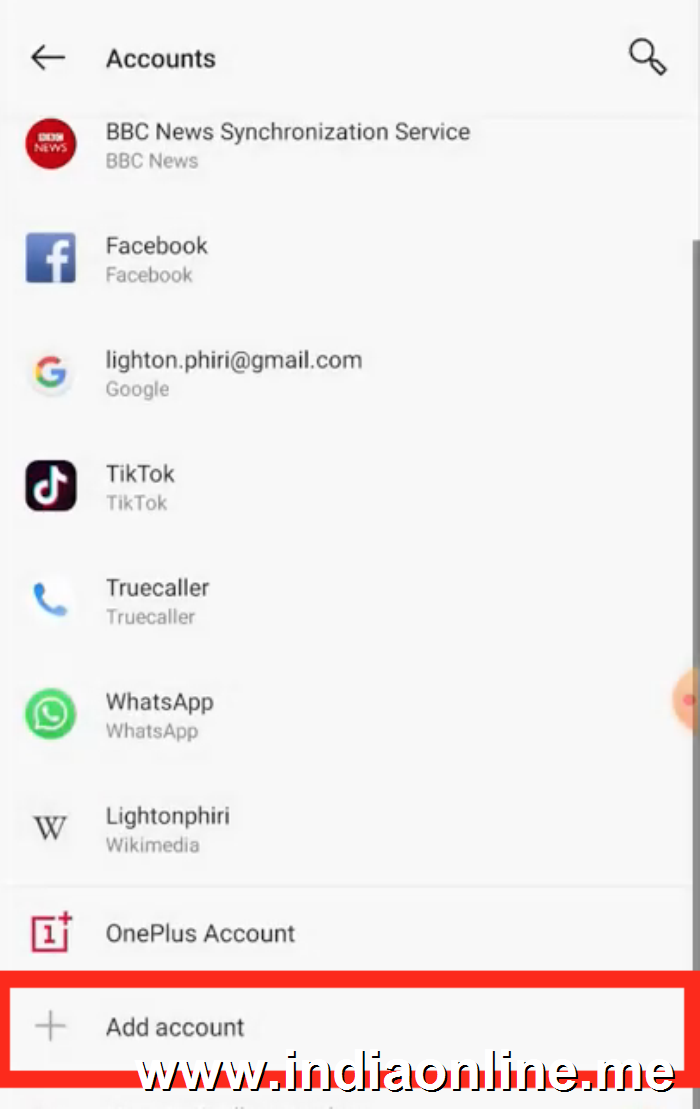The image size is (700, 1109).
Task: Tap Add account
Action: click(x=175, y=1027)
